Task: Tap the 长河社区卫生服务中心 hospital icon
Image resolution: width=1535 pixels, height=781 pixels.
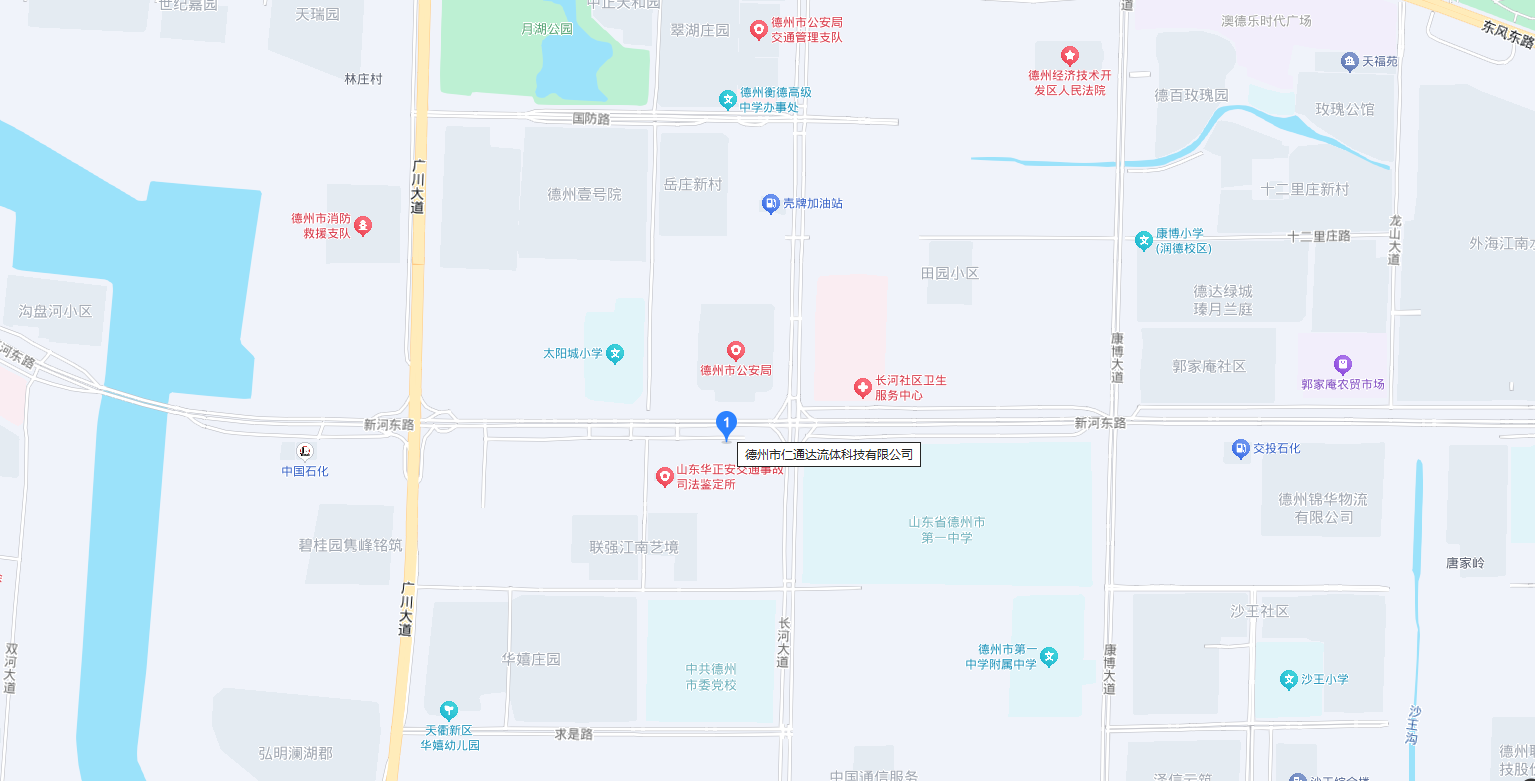Action: [x=862, y=388]
